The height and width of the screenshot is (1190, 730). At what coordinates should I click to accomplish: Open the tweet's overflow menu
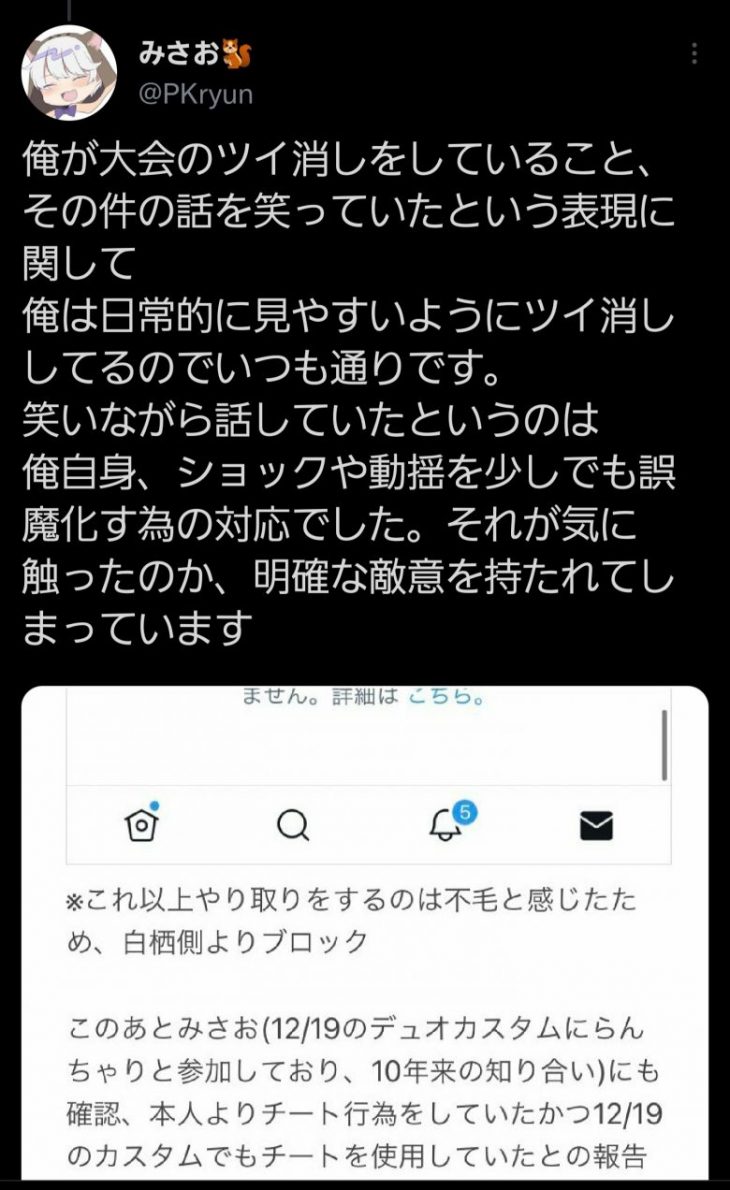tap(694, 54)
